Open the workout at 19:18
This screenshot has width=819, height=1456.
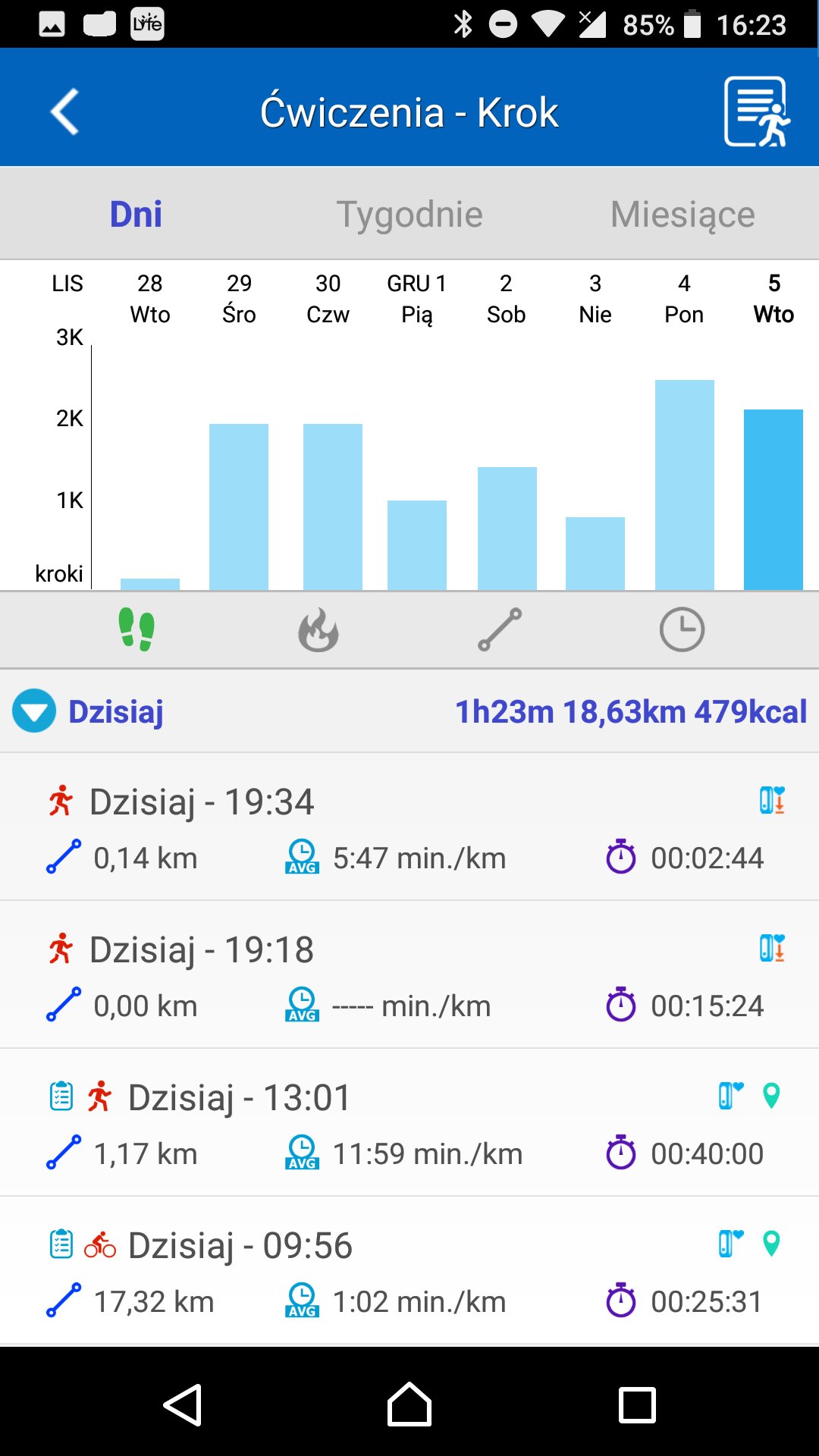click(409, 975)
